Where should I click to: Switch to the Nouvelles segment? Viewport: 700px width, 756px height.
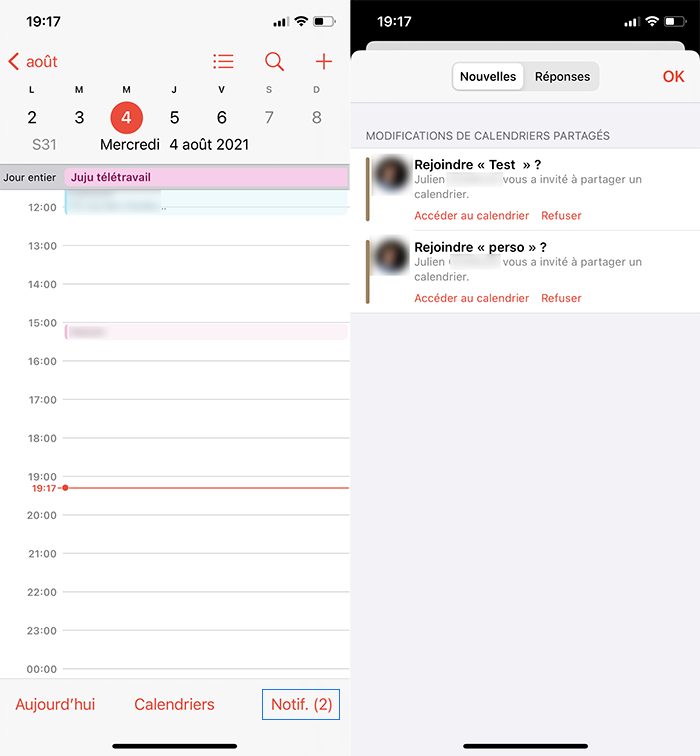(488, 77)
